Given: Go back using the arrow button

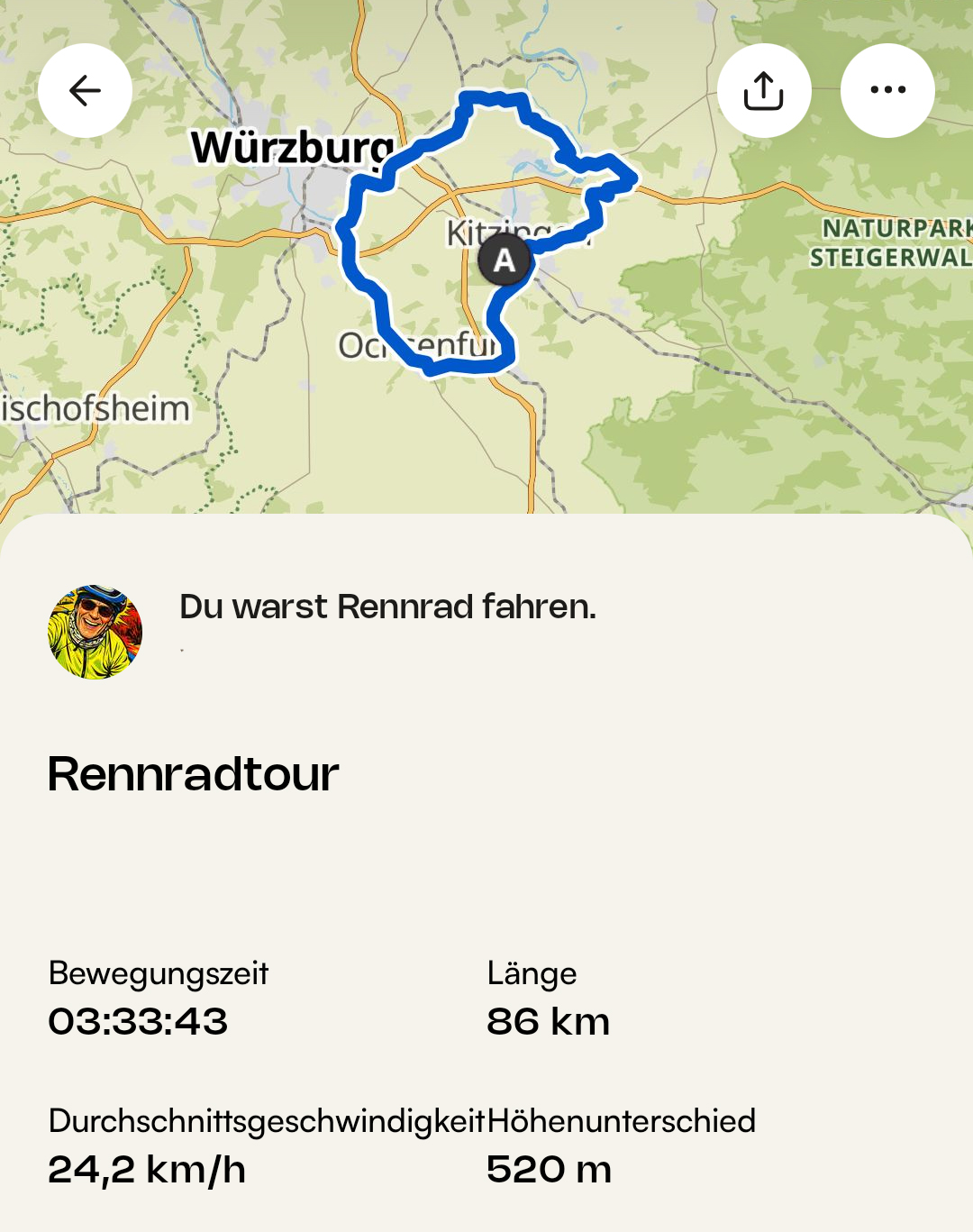Looking at the screenshot, I should tap(85, 90).
